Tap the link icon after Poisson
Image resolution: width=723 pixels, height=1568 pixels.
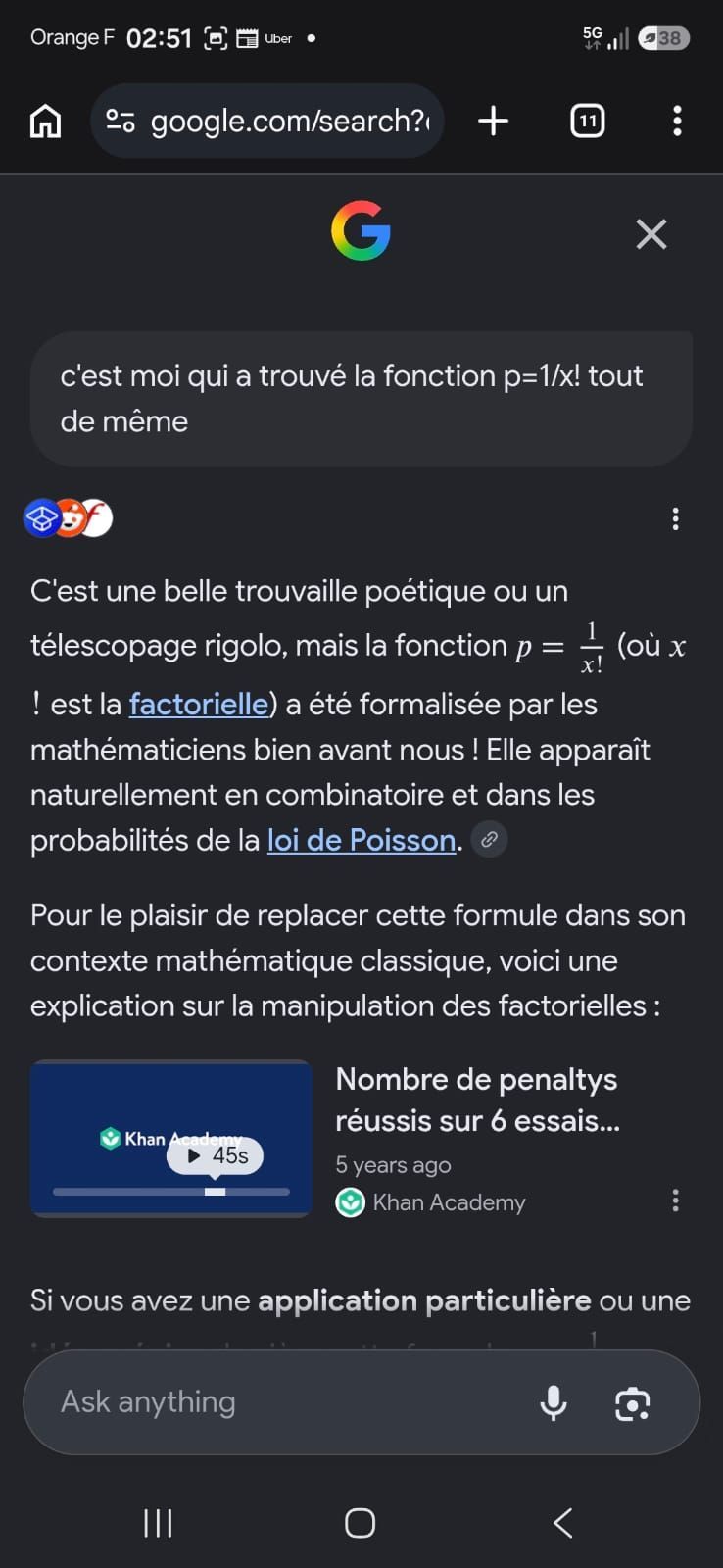(x=489, y=839)
